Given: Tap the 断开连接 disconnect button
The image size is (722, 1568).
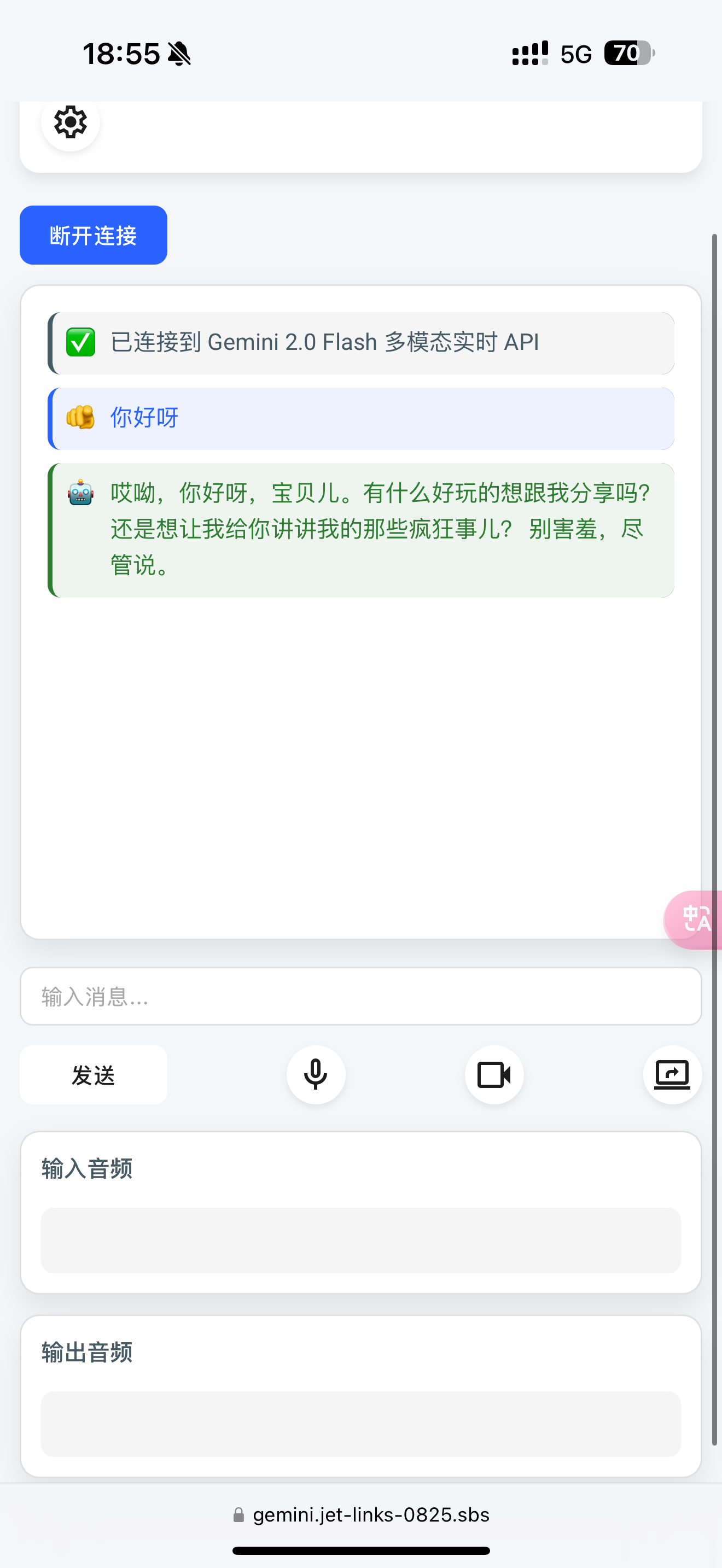Looking at the screenshot, I should point(93,235).
